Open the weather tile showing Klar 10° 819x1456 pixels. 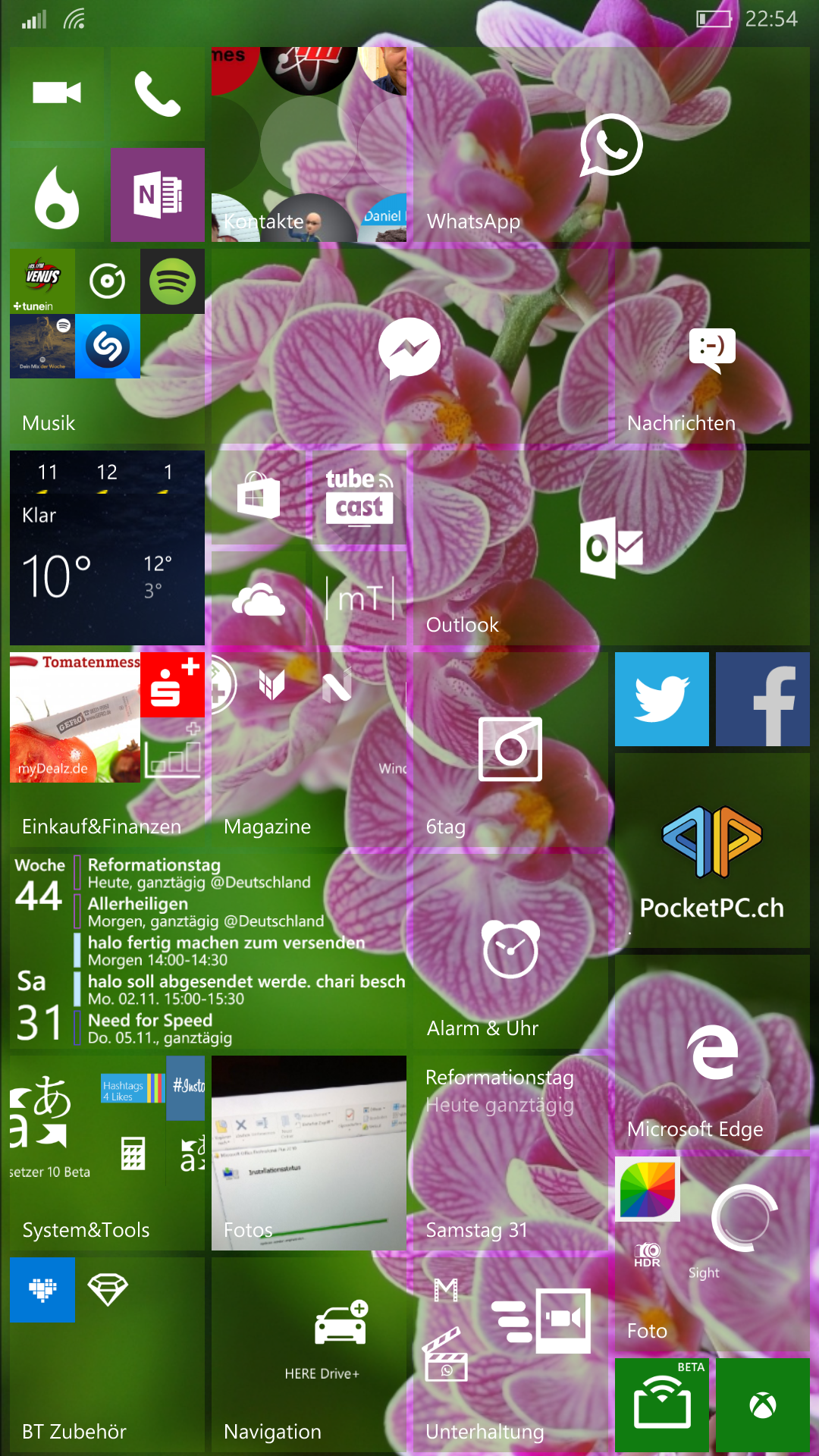[x=107, y=548]
